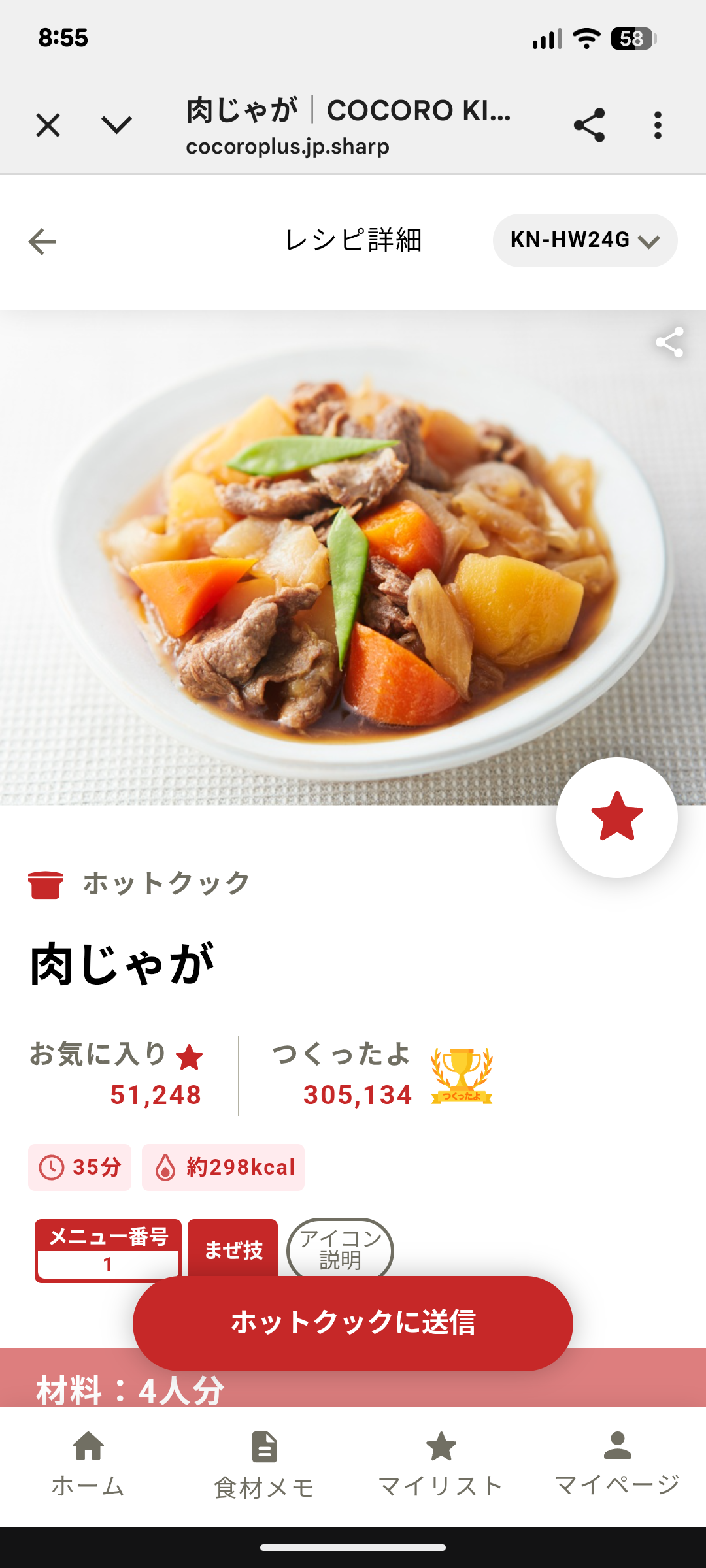Open the アイコン説明 icon guide
Image resolution: width=706 pixels, height=1568 pixels.
340,1249
